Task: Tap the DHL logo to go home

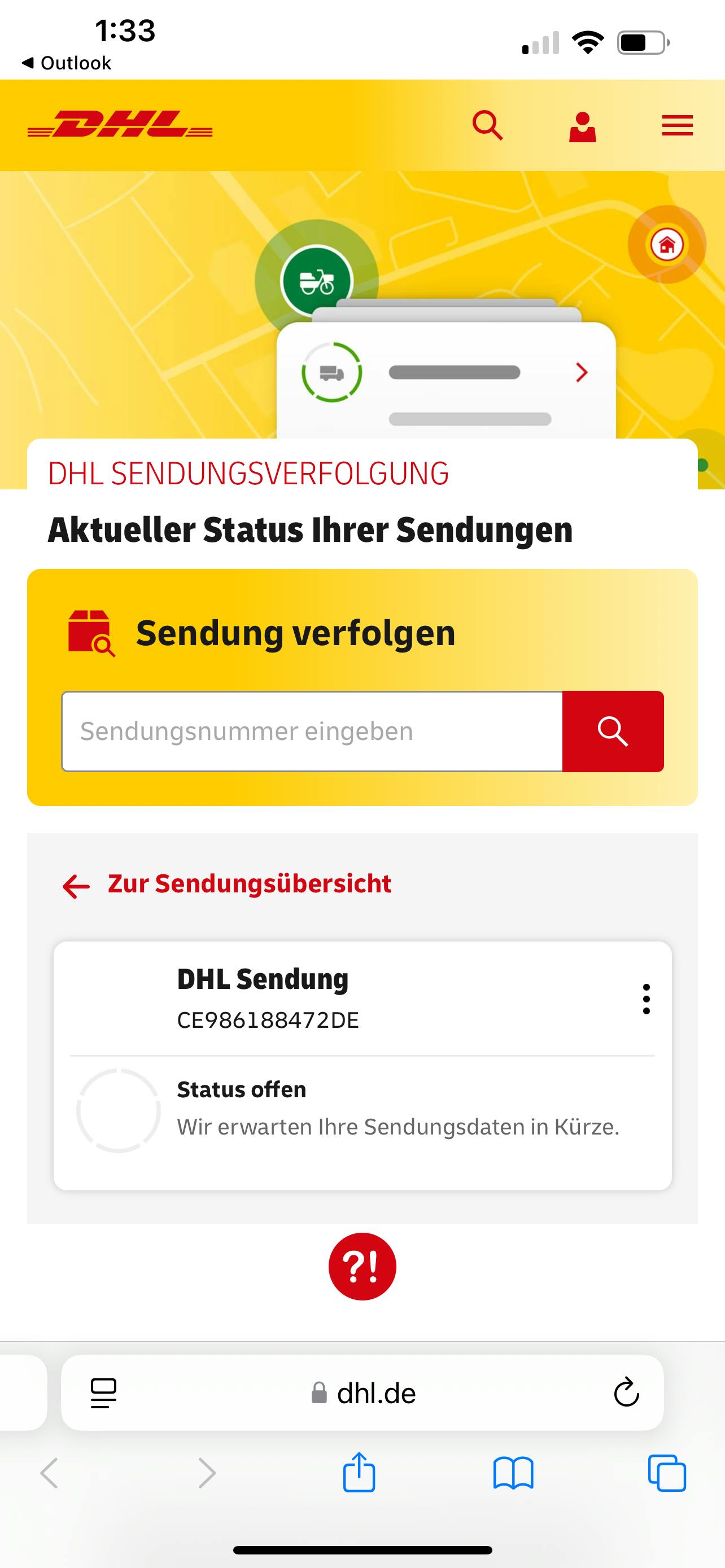Action: 120,124
